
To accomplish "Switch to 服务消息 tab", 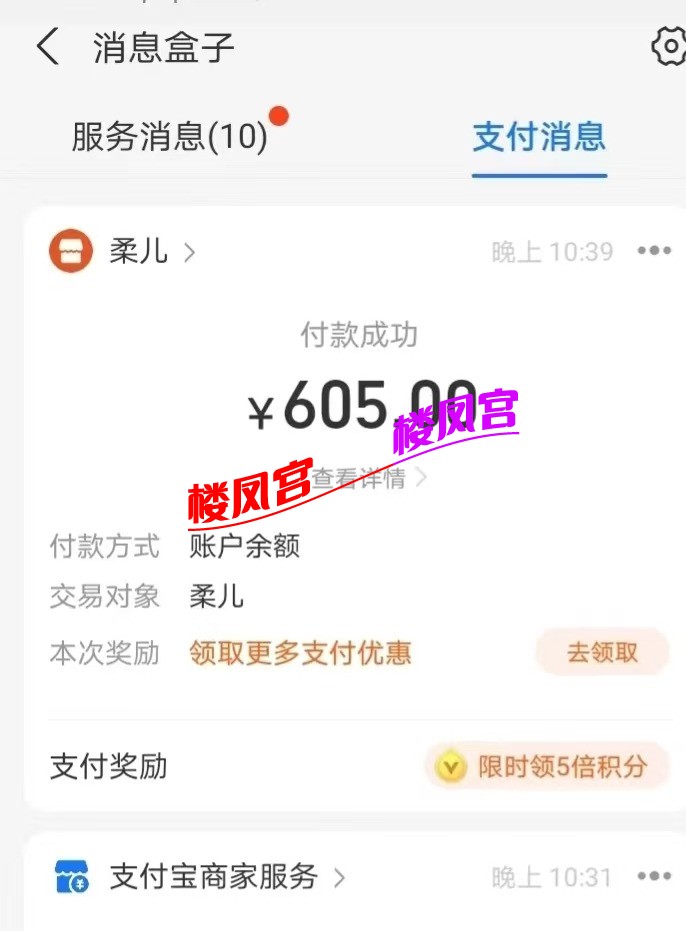I will 170,137.
